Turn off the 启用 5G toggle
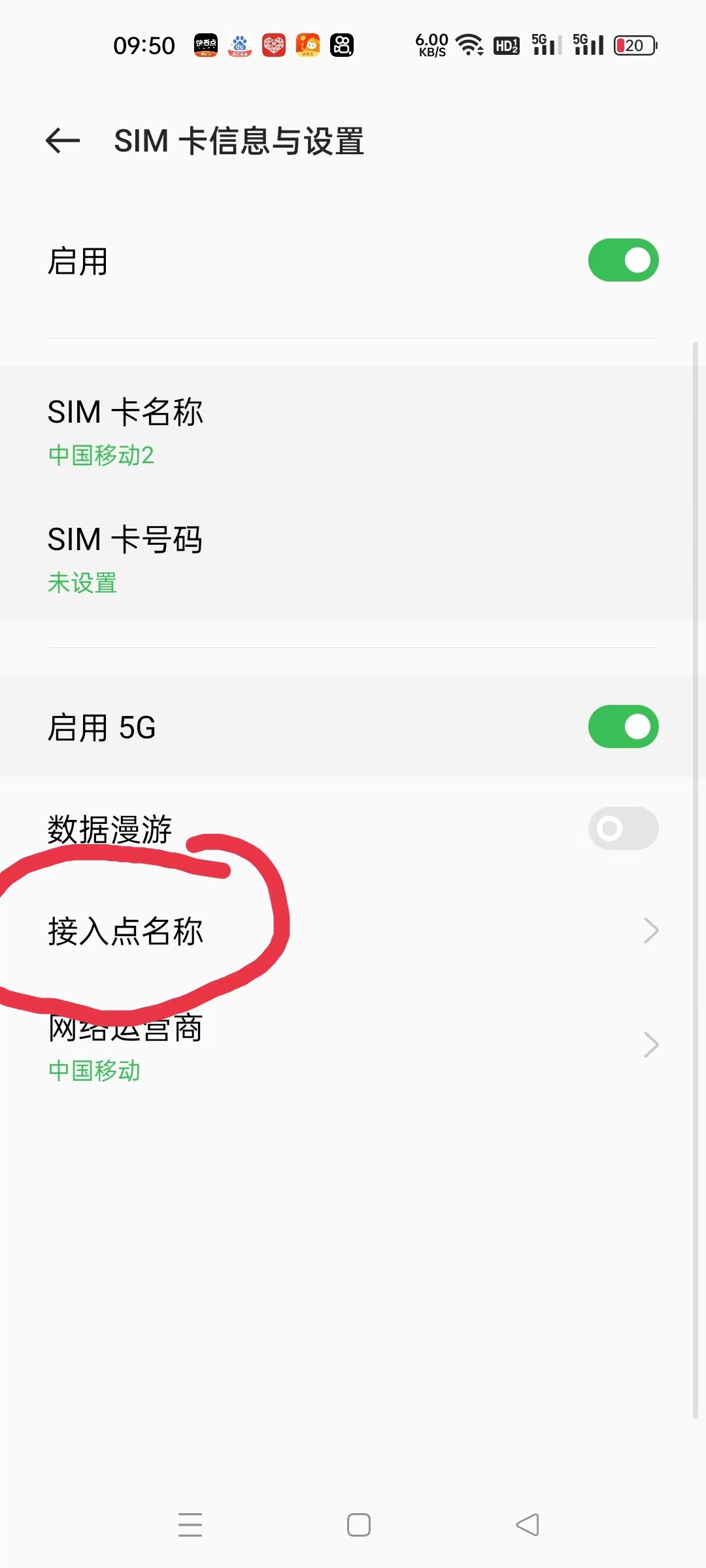Image resolution: width=706 pixels, height=1568 pixels. click(622, 727)
